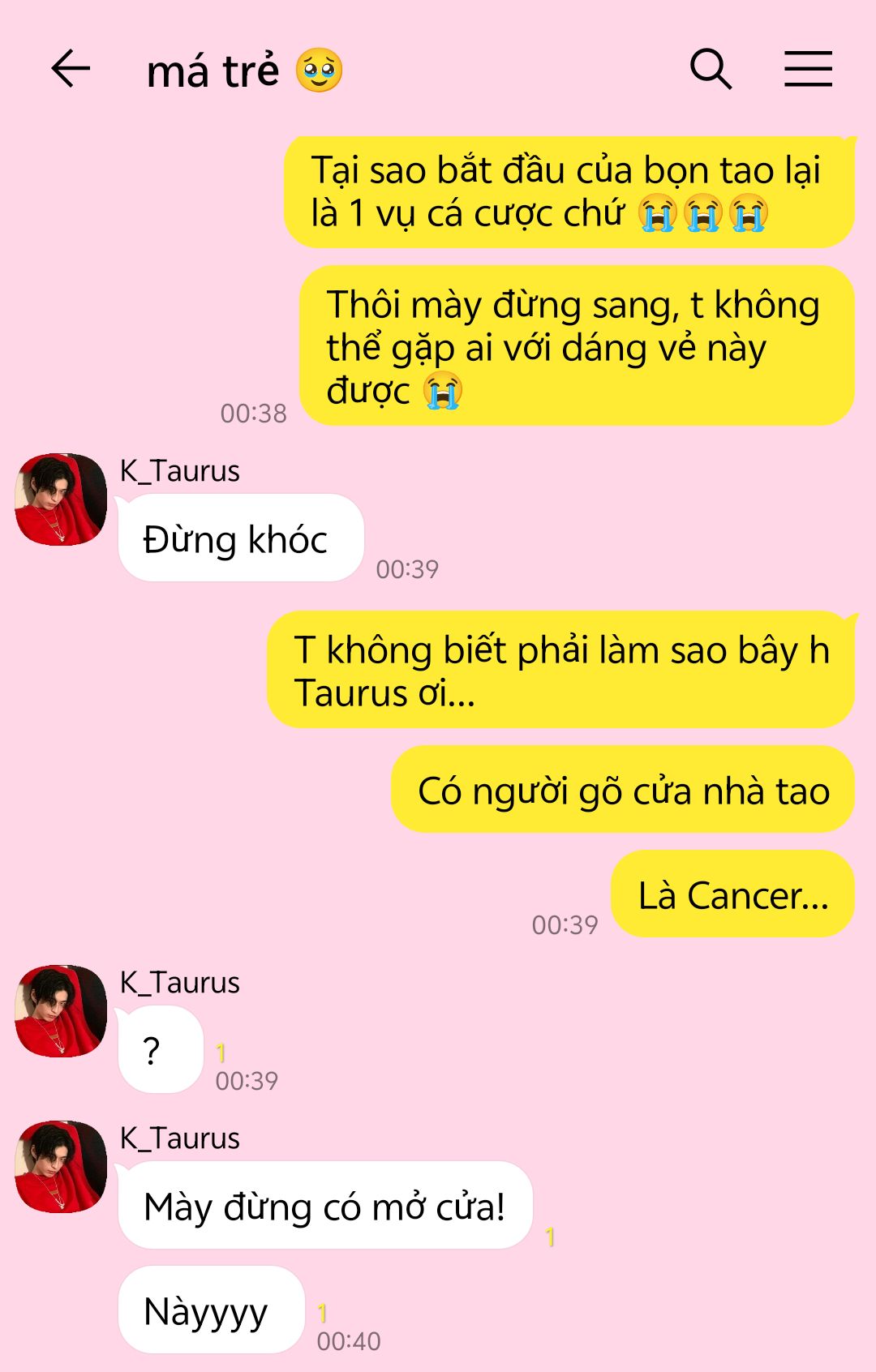Open K_Taurus's avatar beside "Đừng khóc"
This screenshot has height=1372, width=876.
[61, 499]
